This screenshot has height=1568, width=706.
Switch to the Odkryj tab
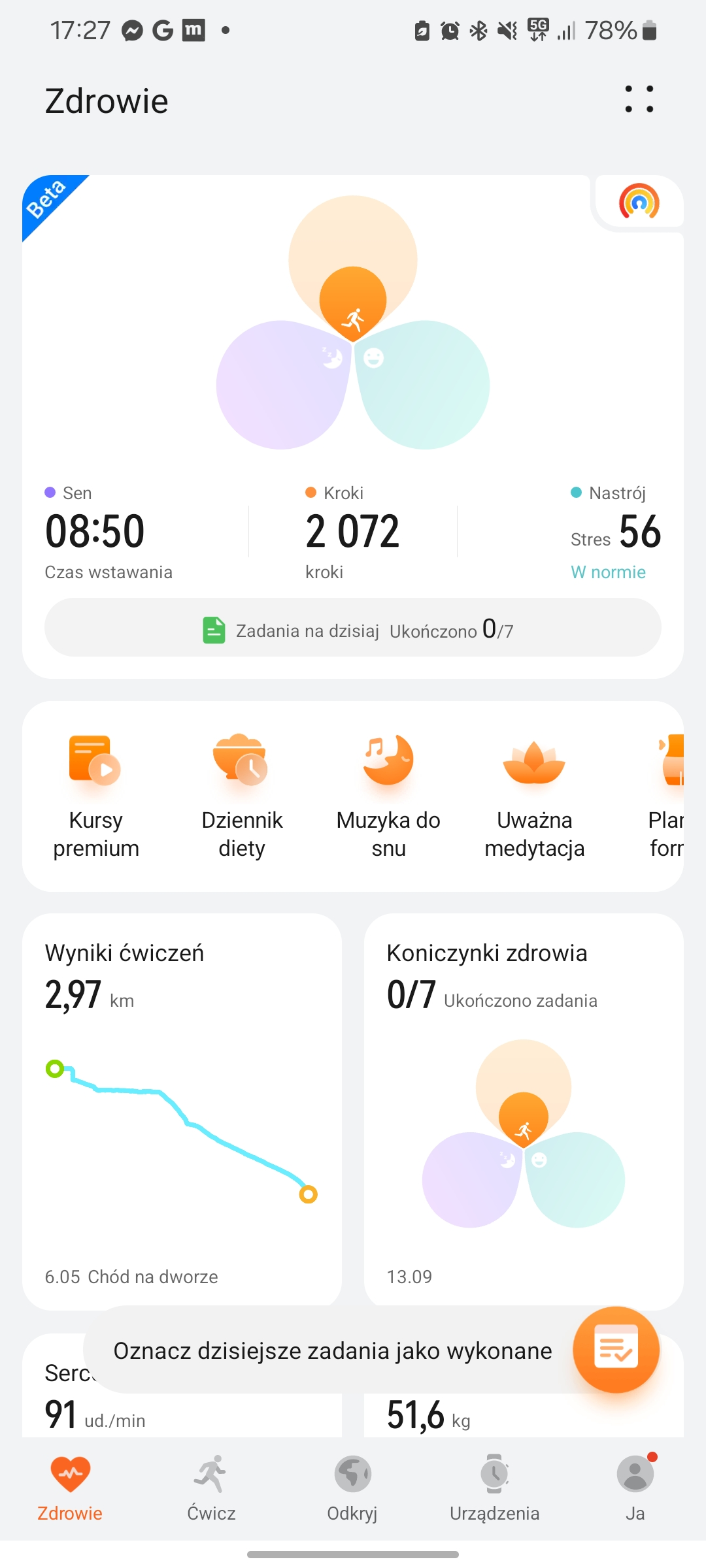pos(352,1487)
